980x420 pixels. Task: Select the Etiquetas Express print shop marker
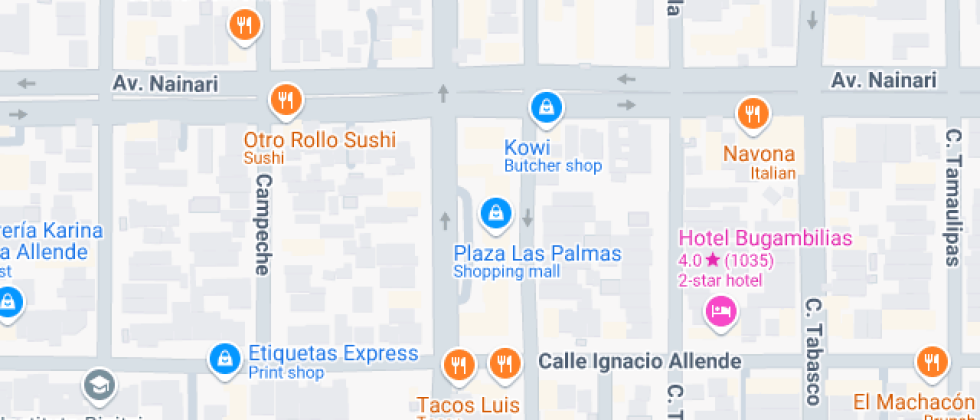pos(225,358)
